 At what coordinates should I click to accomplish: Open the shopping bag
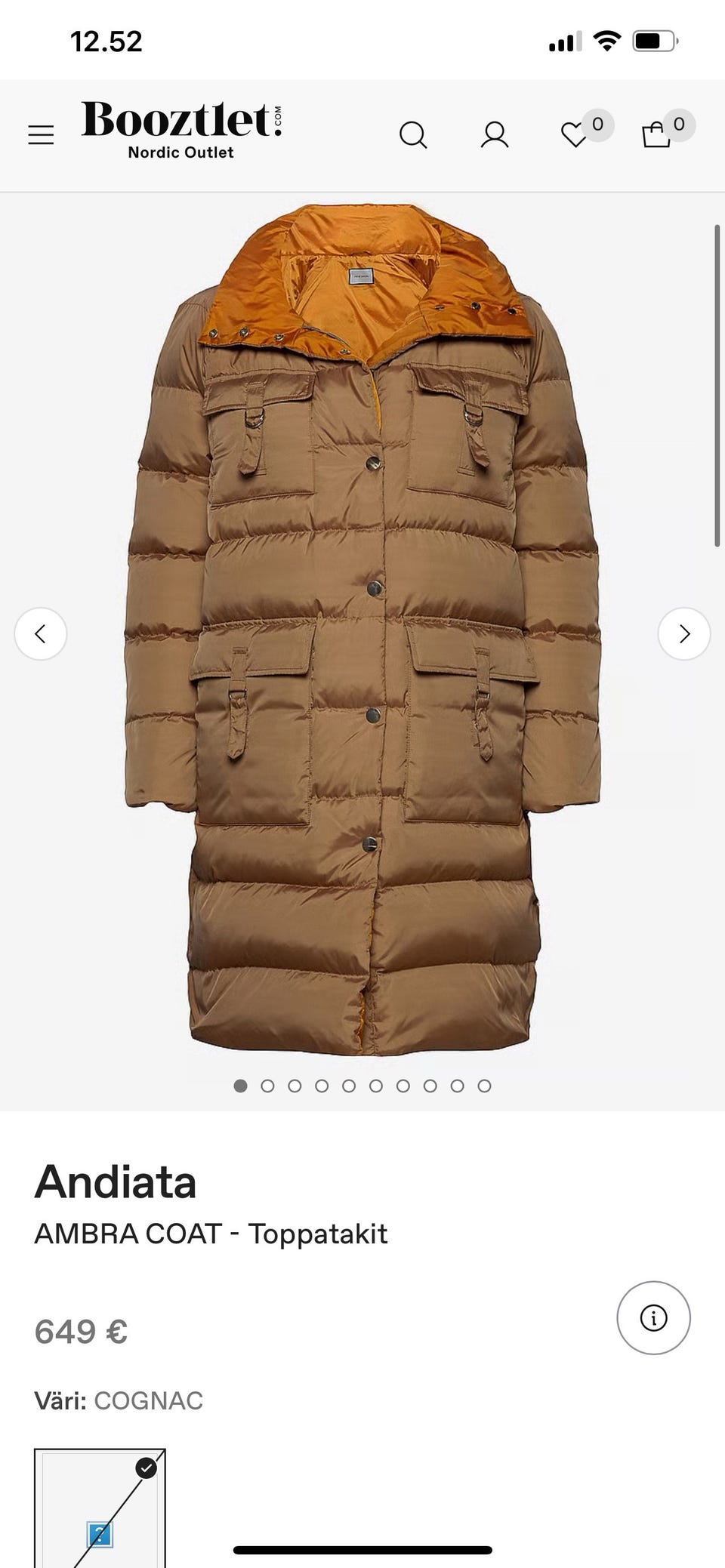click(x=656, y=135)
